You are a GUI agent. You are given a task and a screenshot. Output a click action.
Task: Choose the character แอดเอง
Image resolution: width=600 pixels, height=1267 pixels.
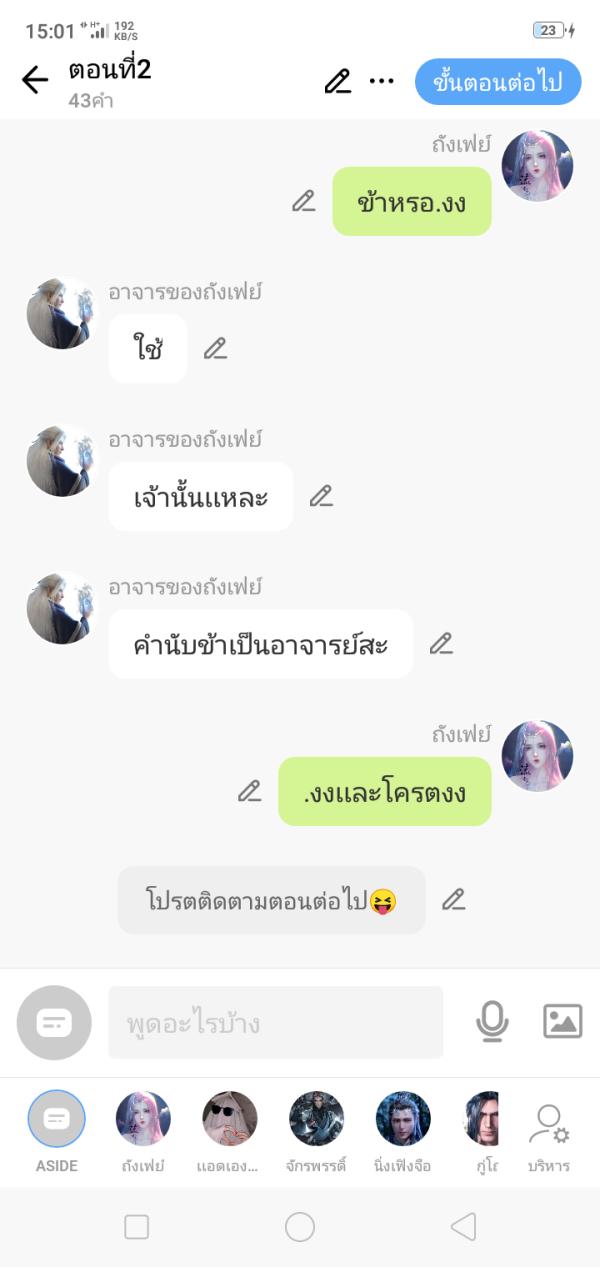pyautogui.click(x=230, y=1119)
